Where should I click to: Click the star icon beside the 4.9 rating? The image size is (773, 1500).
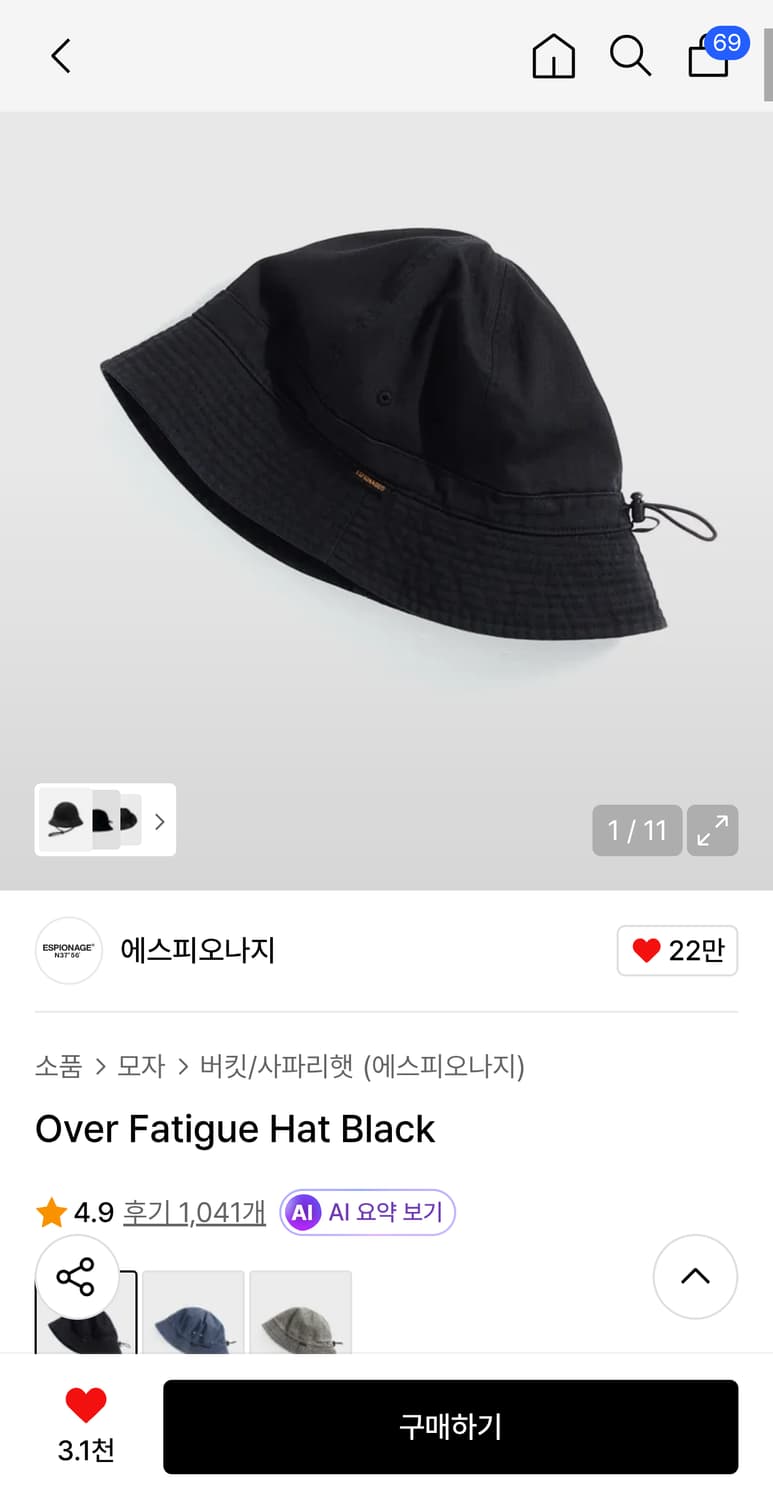click(49, 1211)
